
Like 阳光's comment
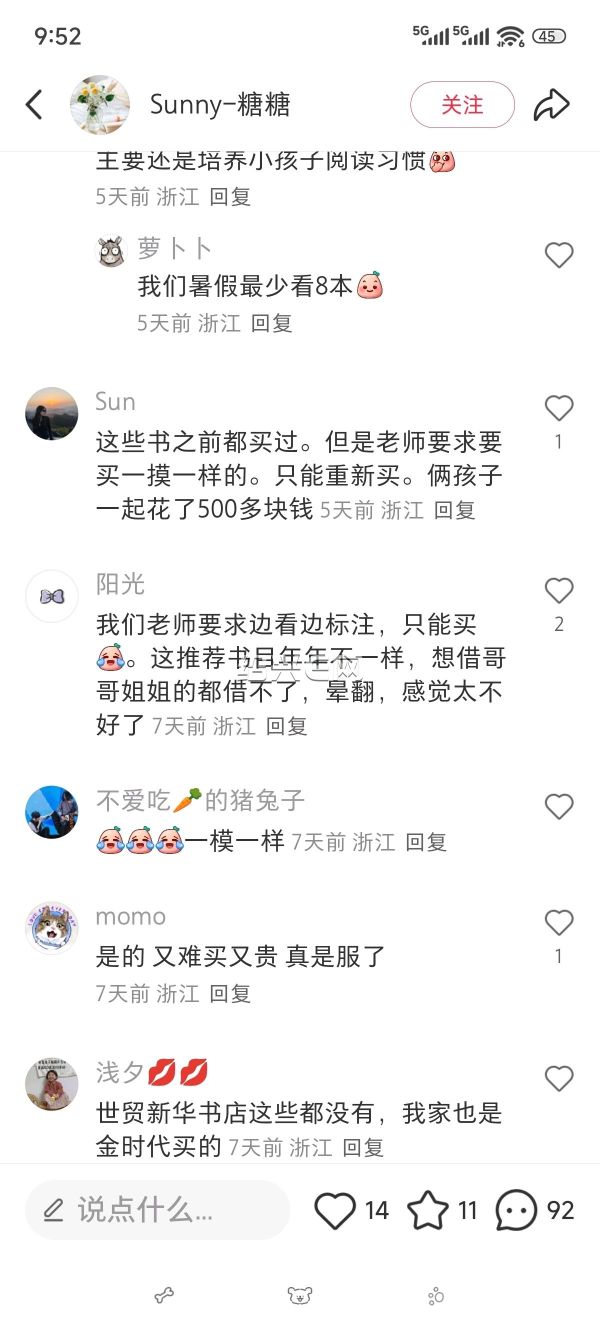[x=559, y=591]
